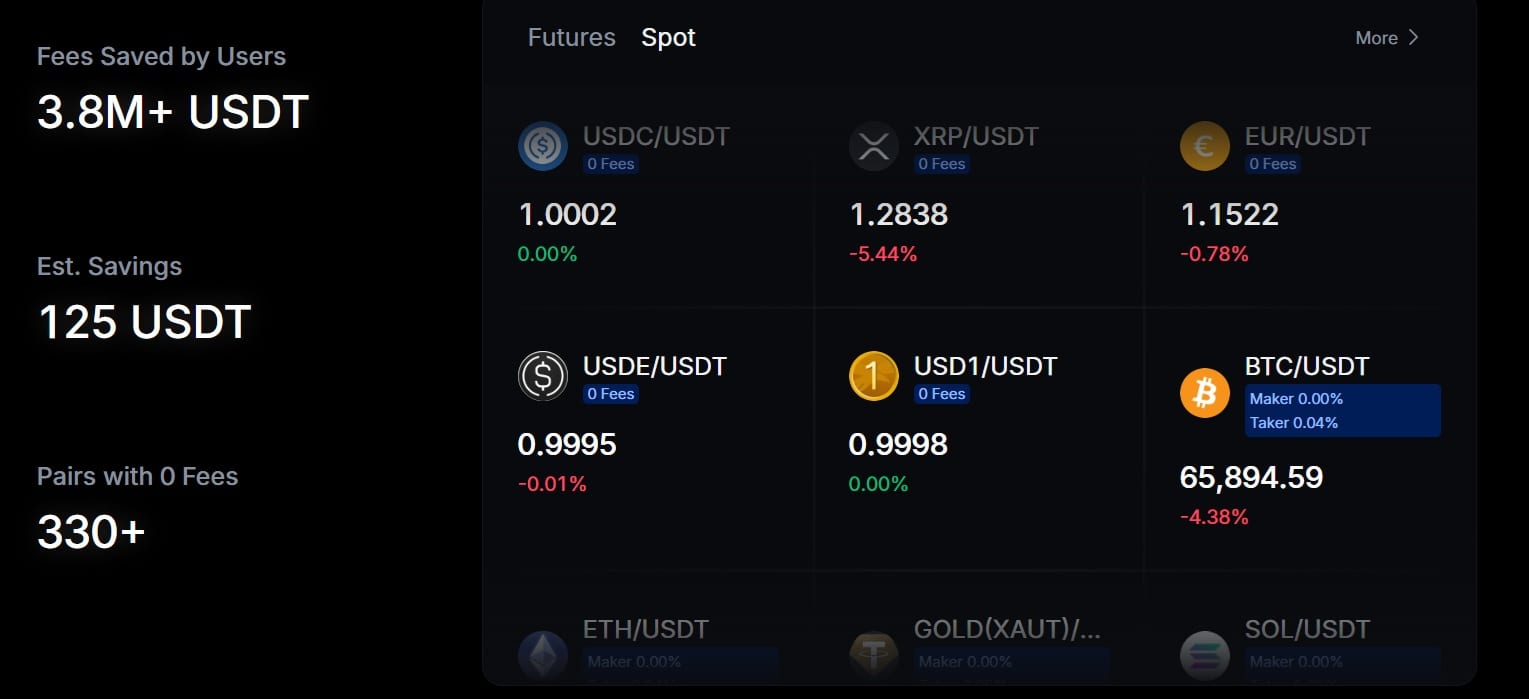Viewport: 1529px width, 699px height.
Task: Open the BTC/USDT market
Action: (x=1306, y=367)
